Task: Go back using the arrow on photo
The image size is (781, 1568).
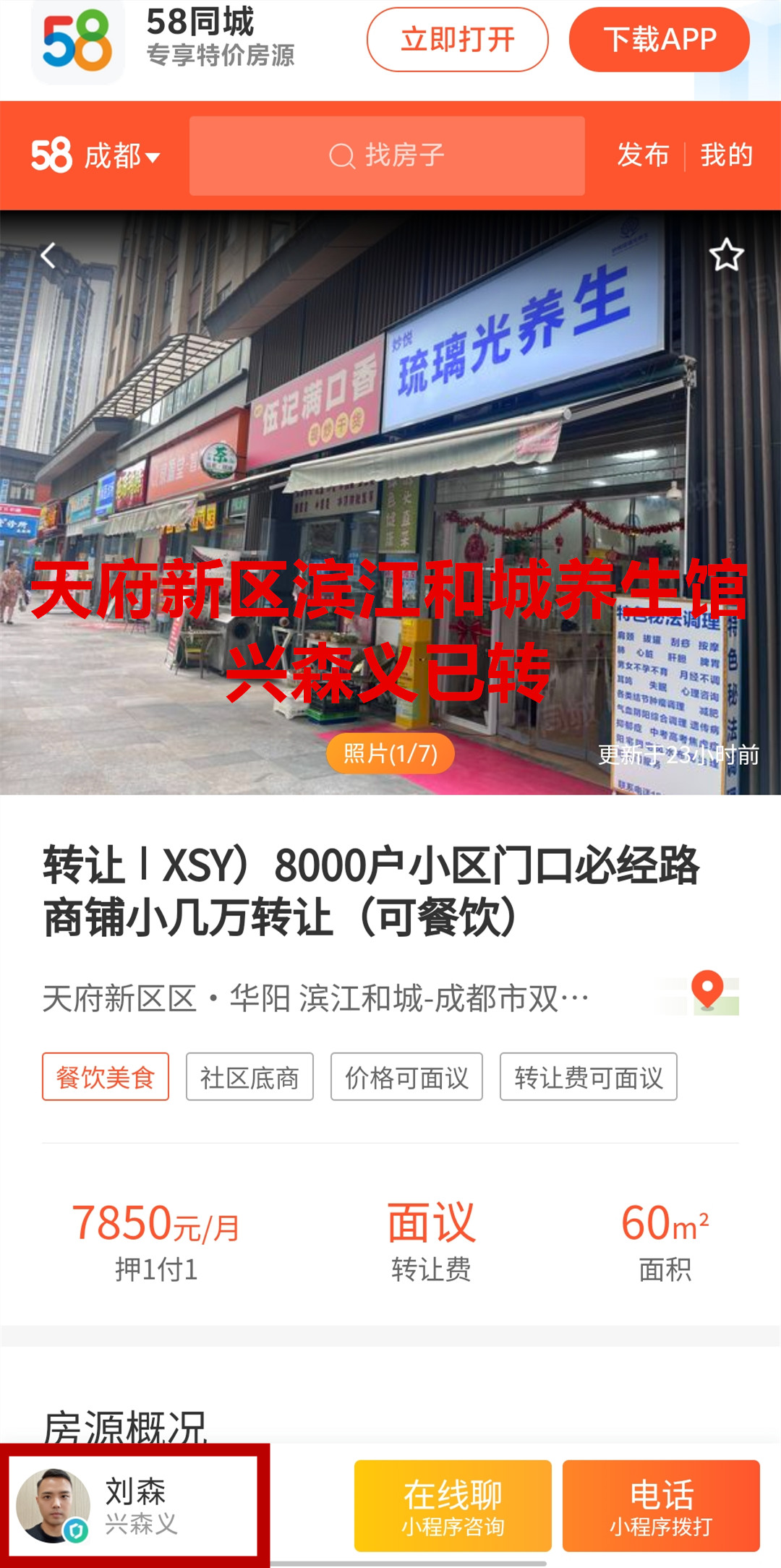Action: [x=48, y=255]
